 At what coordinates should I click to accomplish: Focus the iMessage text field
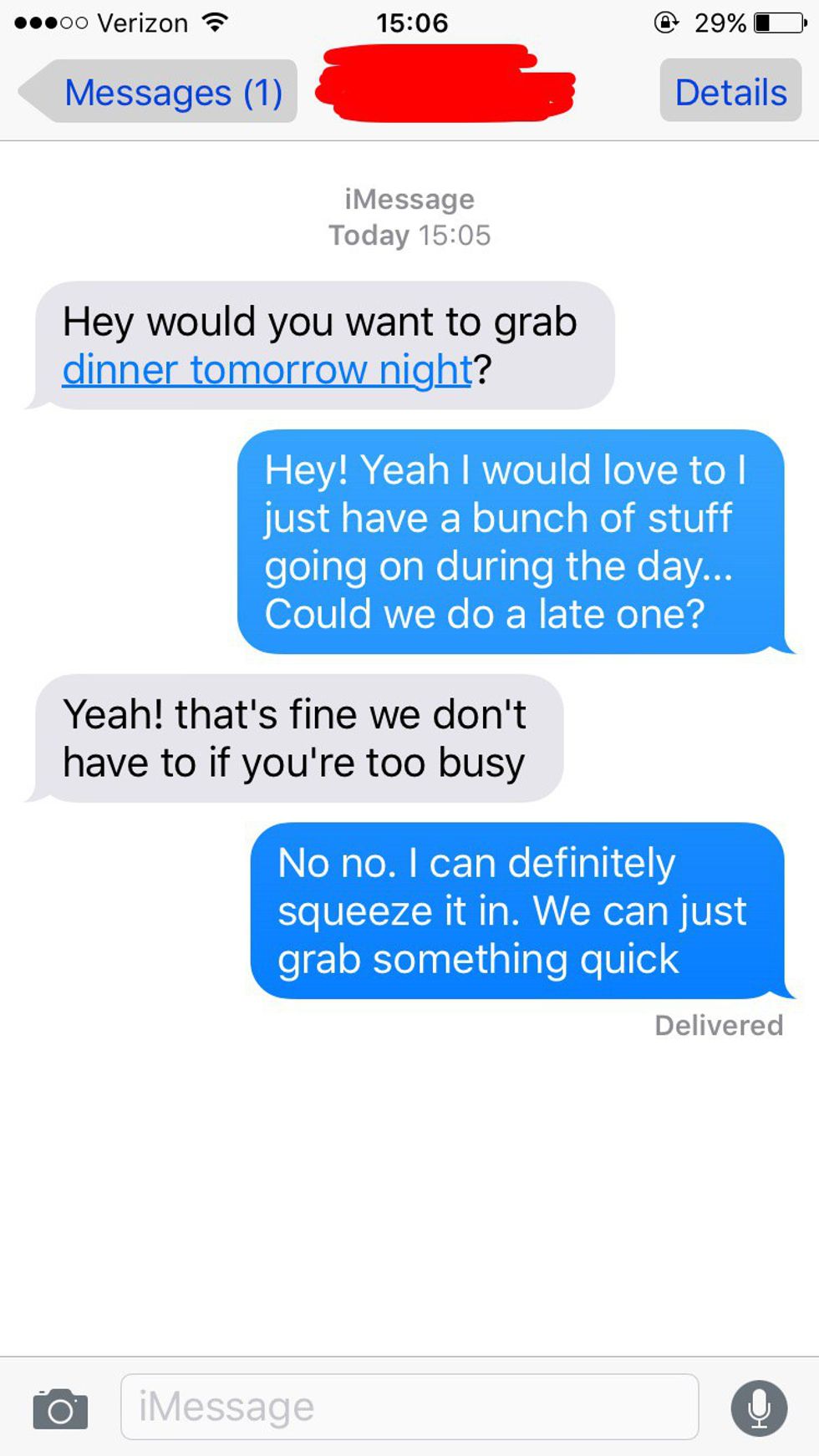tap(409, 1407)
